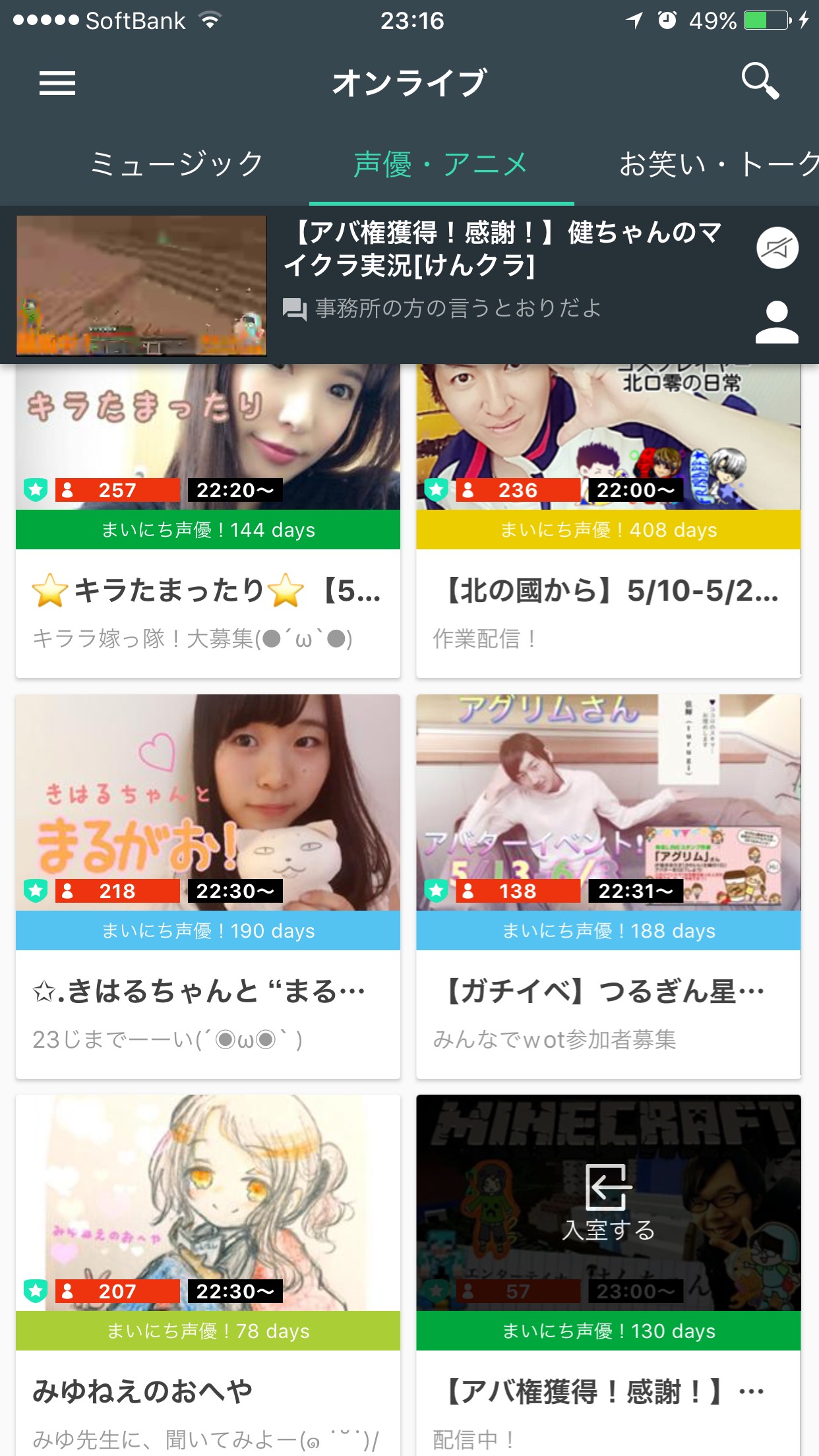Open the mini player video preview

pos(141,286)
